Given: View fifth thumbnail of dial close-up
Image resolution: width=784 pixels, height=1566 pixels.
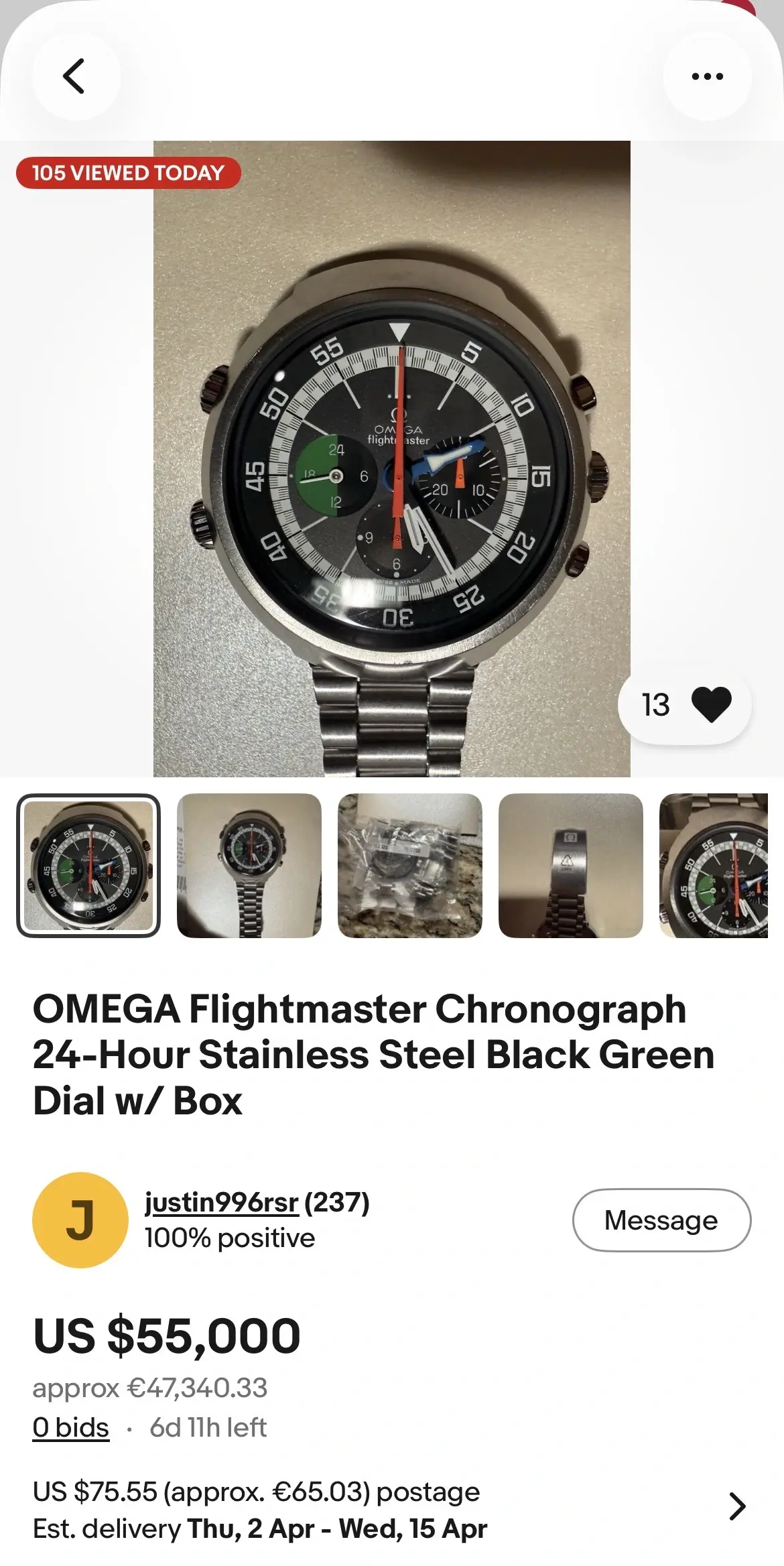Looking at the screenshot, I should pos(714,865).
